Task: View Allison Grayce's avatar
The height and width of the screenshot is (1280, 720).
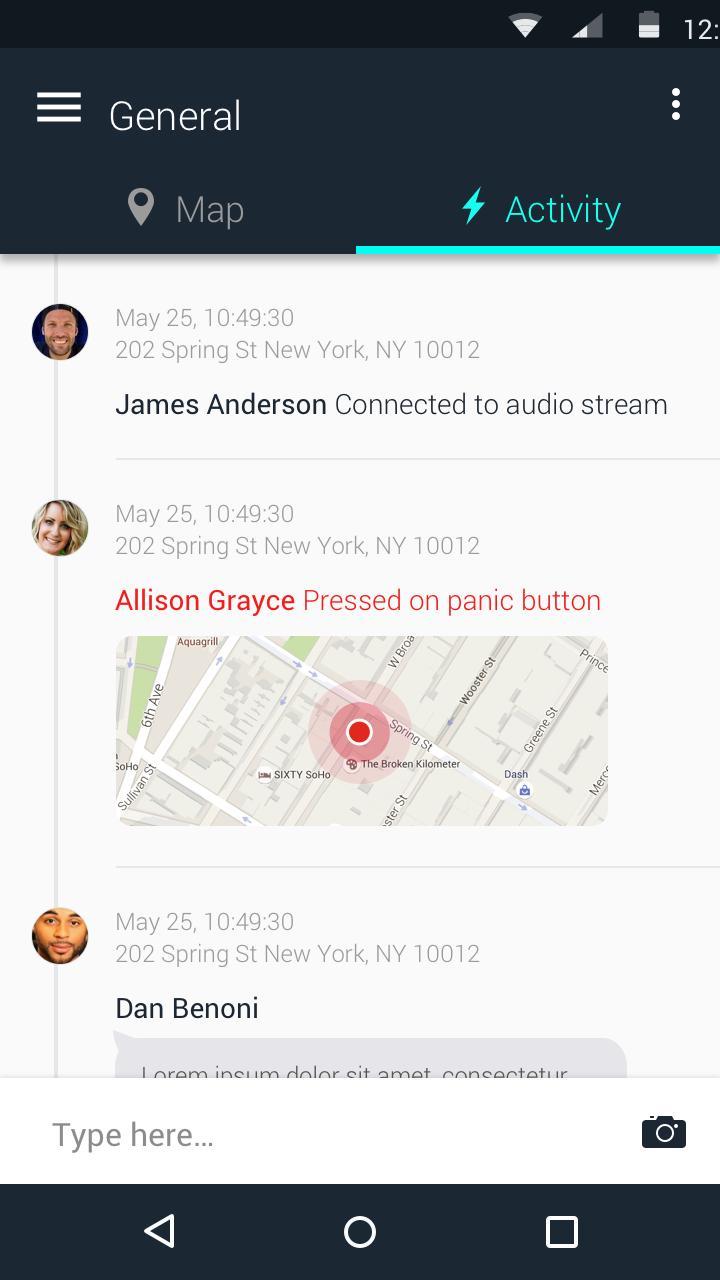Action: (60, 528)
